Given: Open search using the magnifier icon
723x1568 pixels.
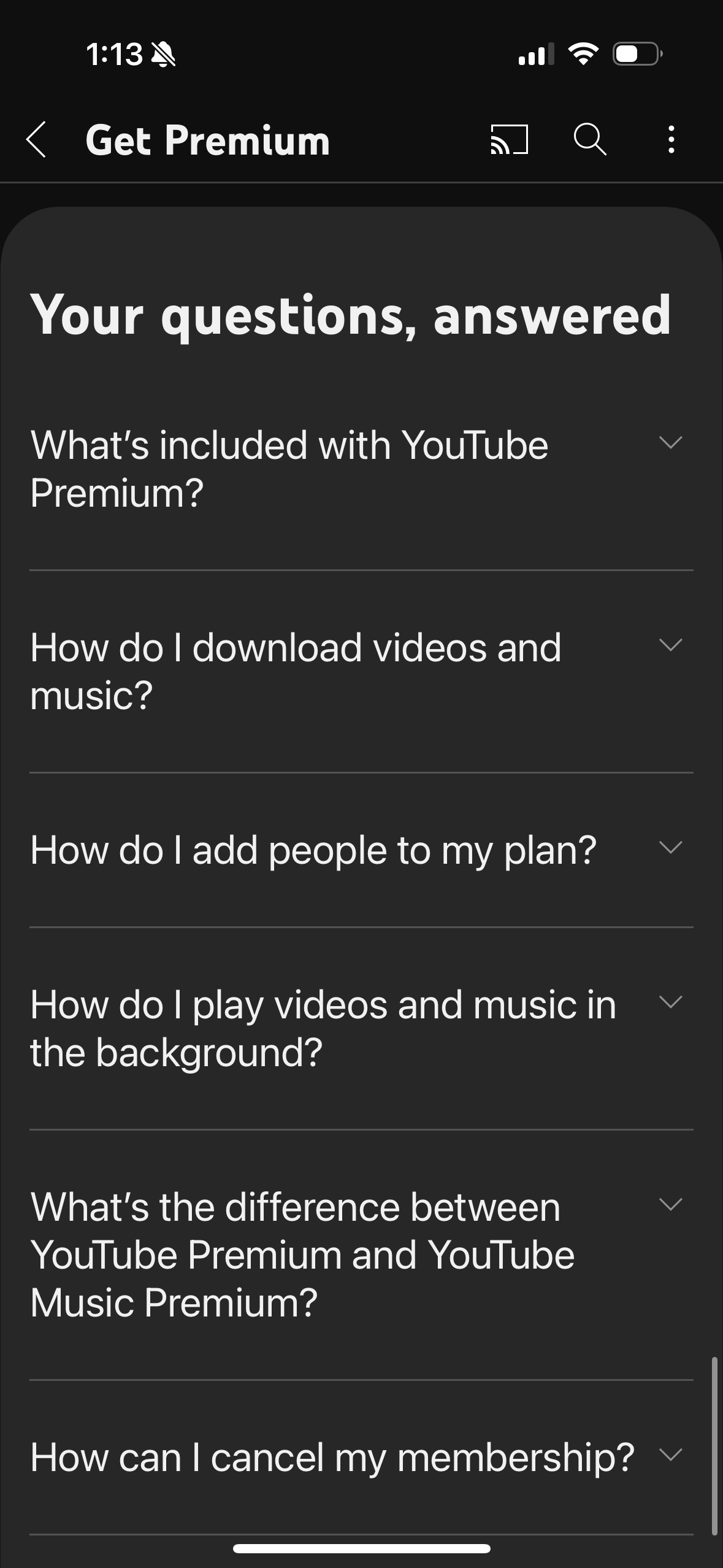Looking at the screenshot, I should click(590, 141).
